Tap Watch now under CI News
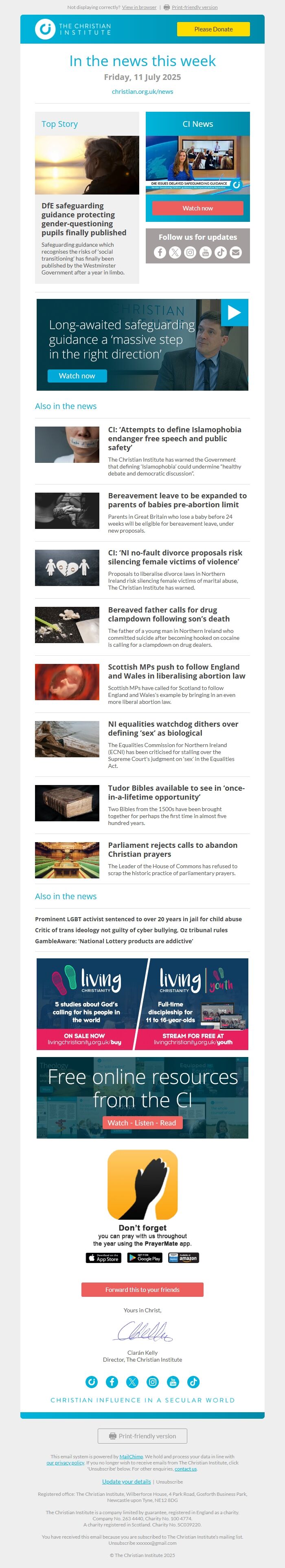Screen dimensions: 285x1568 coord(197,208)
